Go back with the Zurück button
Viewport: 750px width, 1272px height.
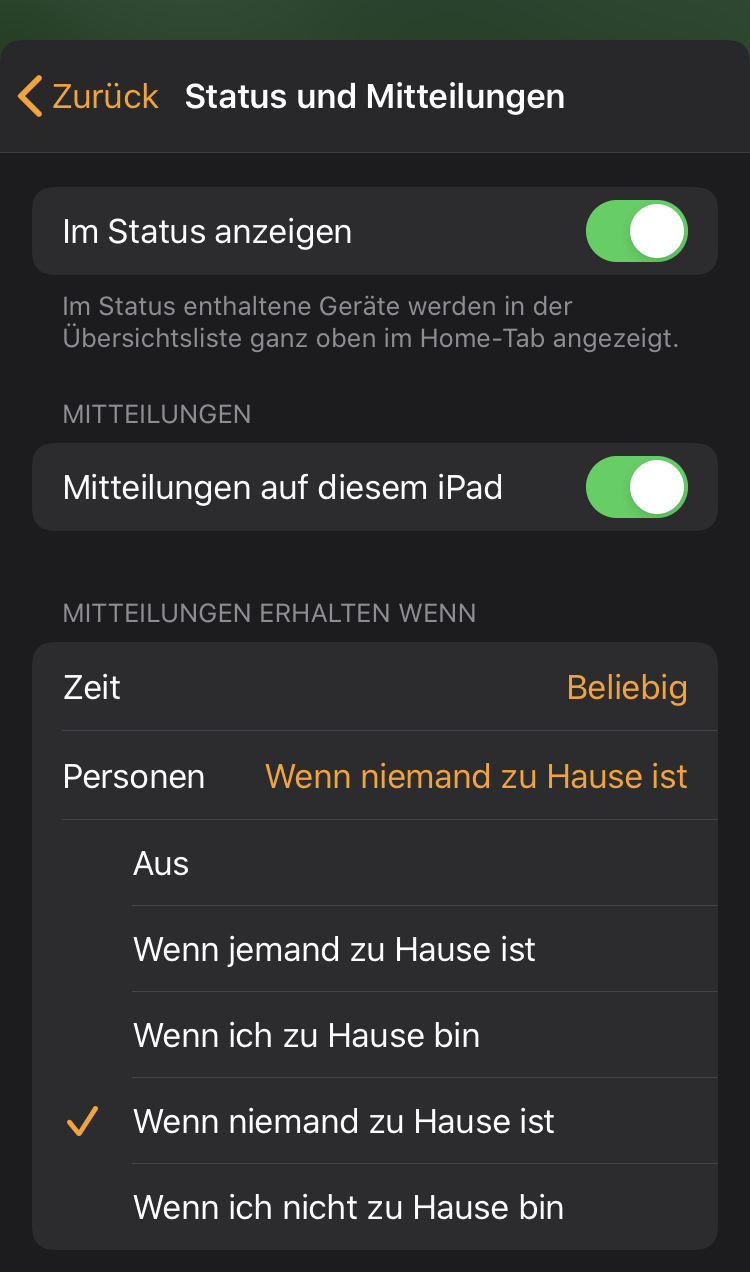[x=88, y=97]
